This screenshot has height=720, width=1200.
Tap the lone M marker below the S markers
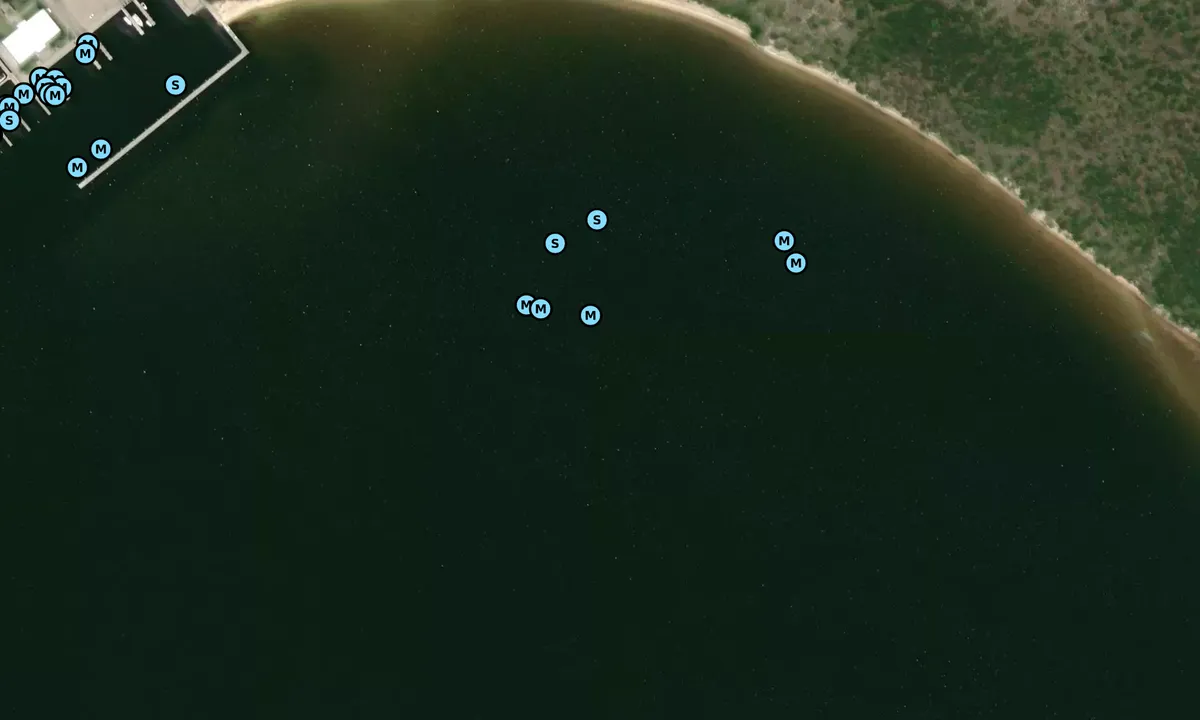pos(591,316)
